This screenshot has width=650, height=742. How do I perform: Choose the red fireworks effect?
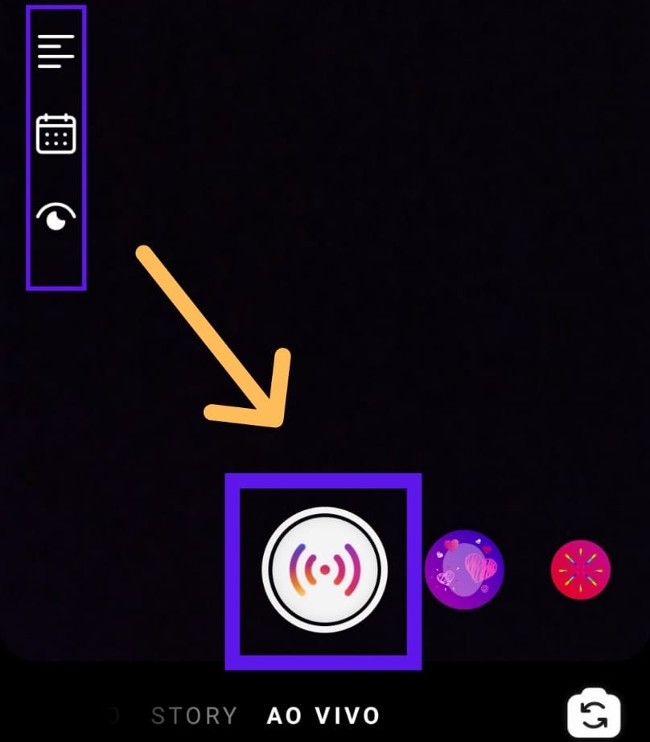click(580, 570)
